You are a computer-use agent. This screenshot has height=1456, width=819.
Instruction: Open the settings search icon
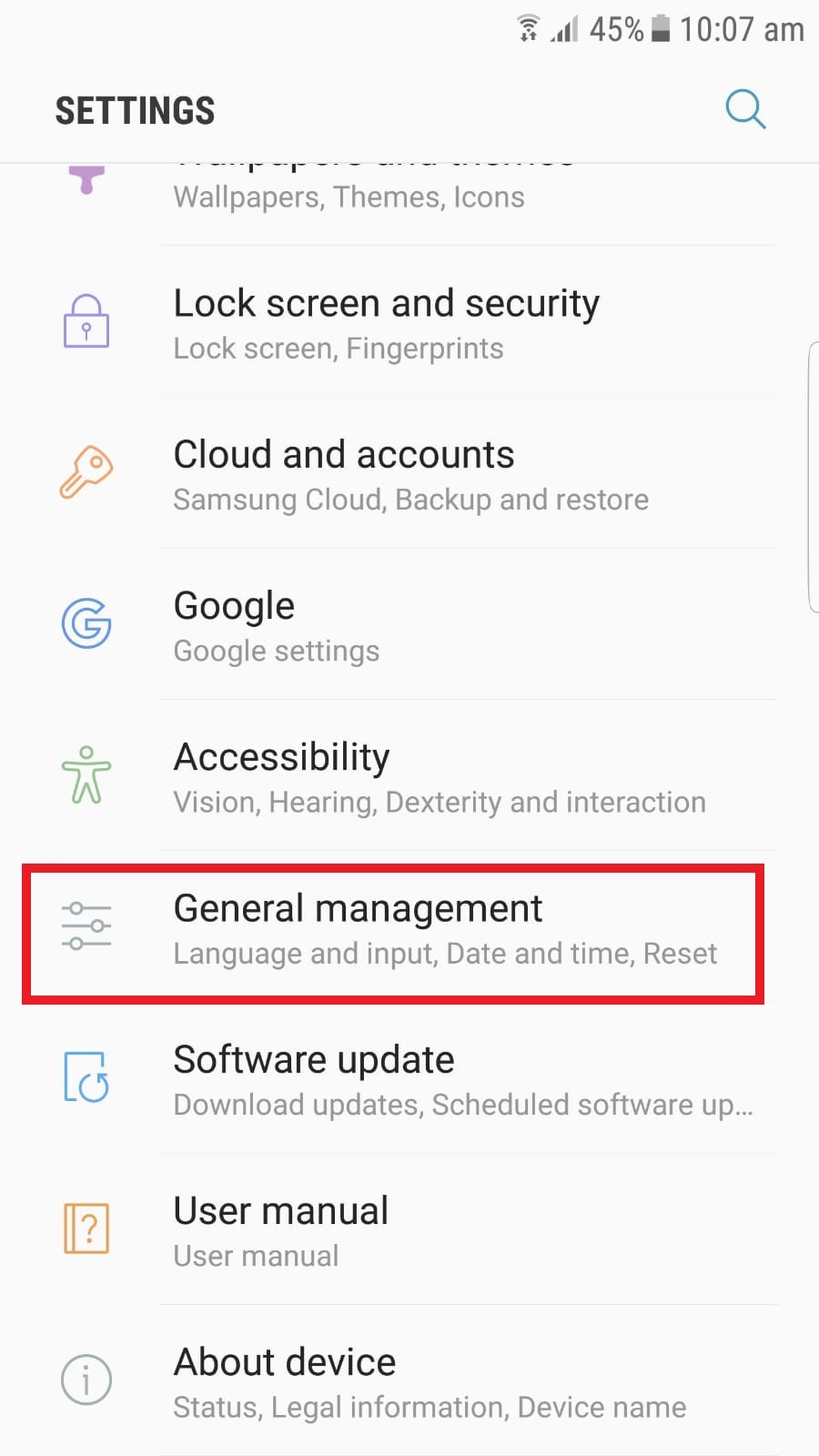click(745, 110)
